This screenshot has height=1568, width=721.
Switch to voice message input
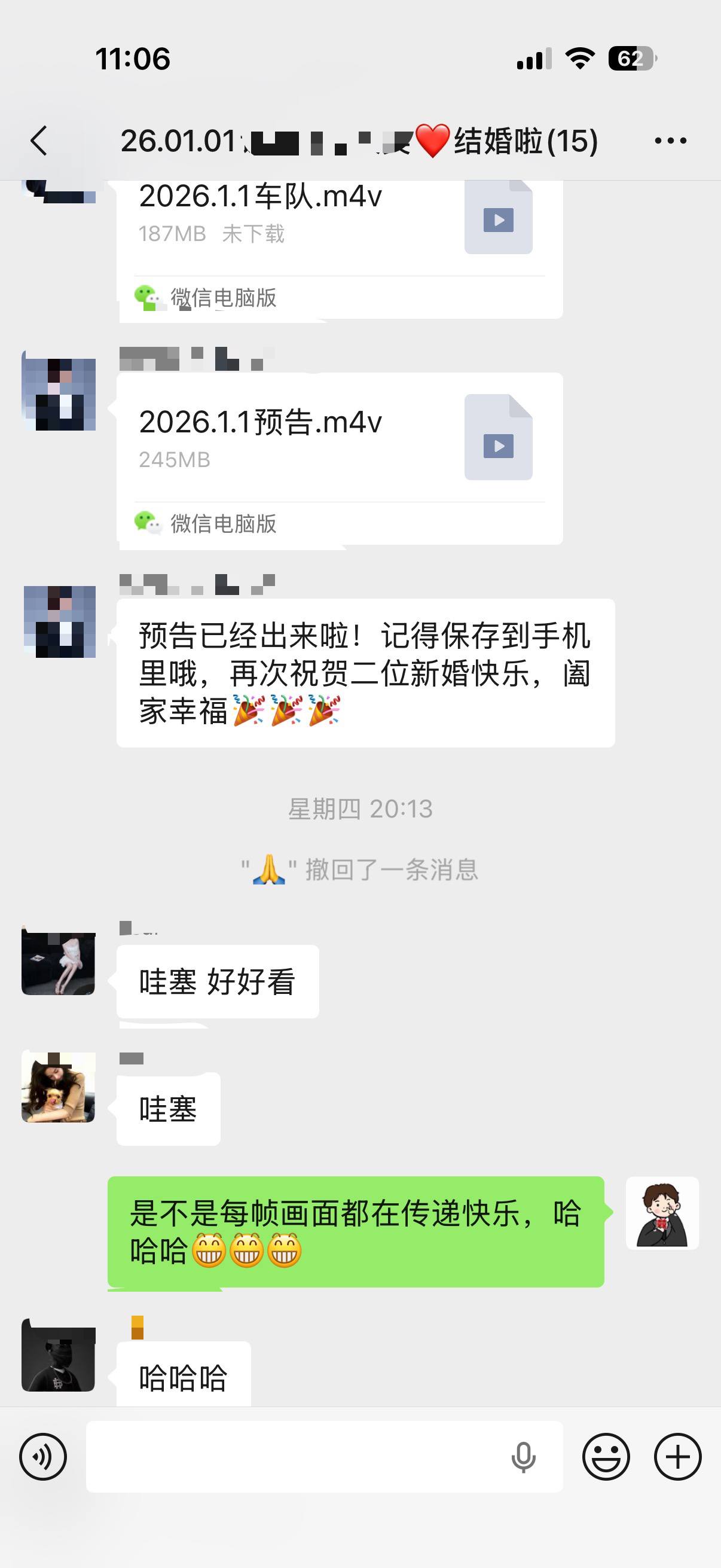coord(42,1456)
